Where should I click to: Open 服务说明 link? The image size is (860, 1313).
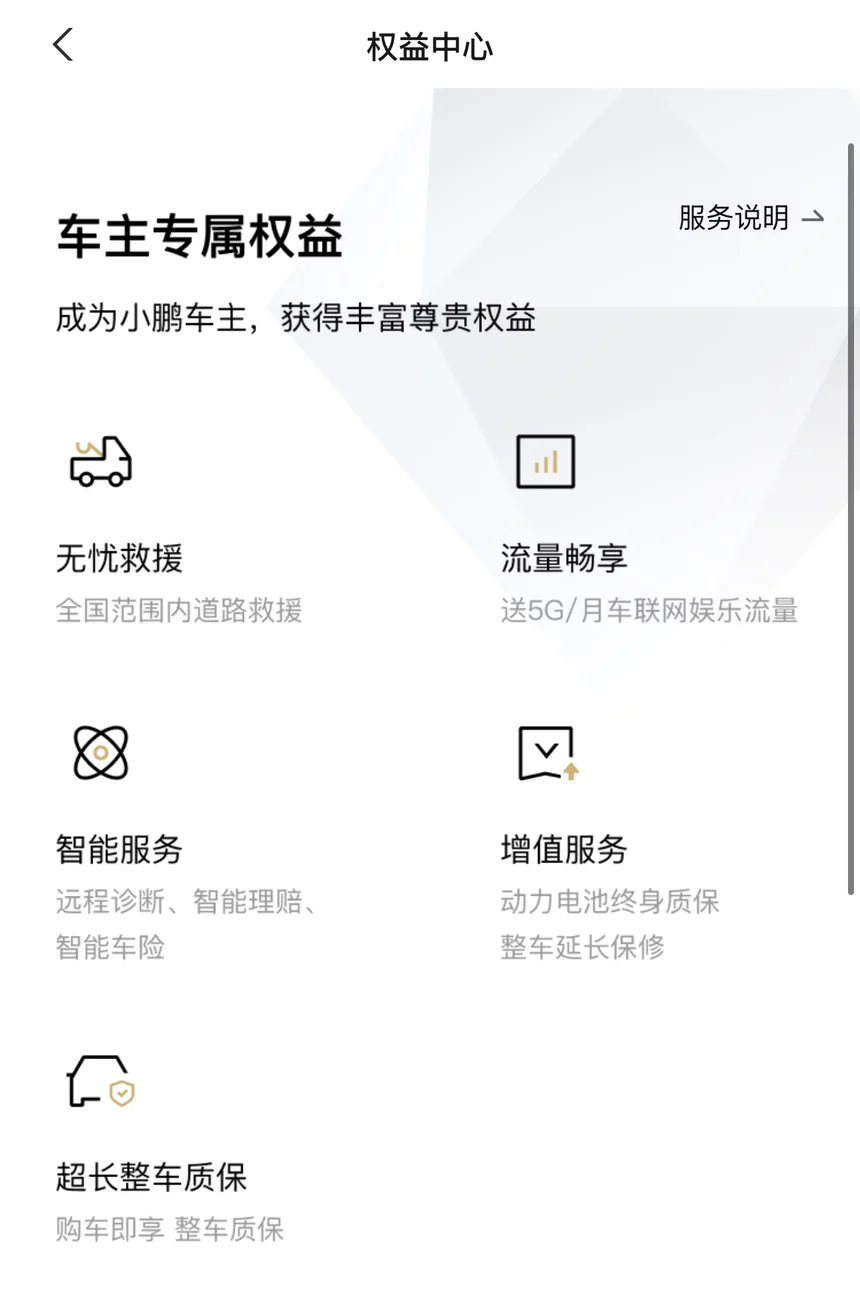click(x=750, y=217)
